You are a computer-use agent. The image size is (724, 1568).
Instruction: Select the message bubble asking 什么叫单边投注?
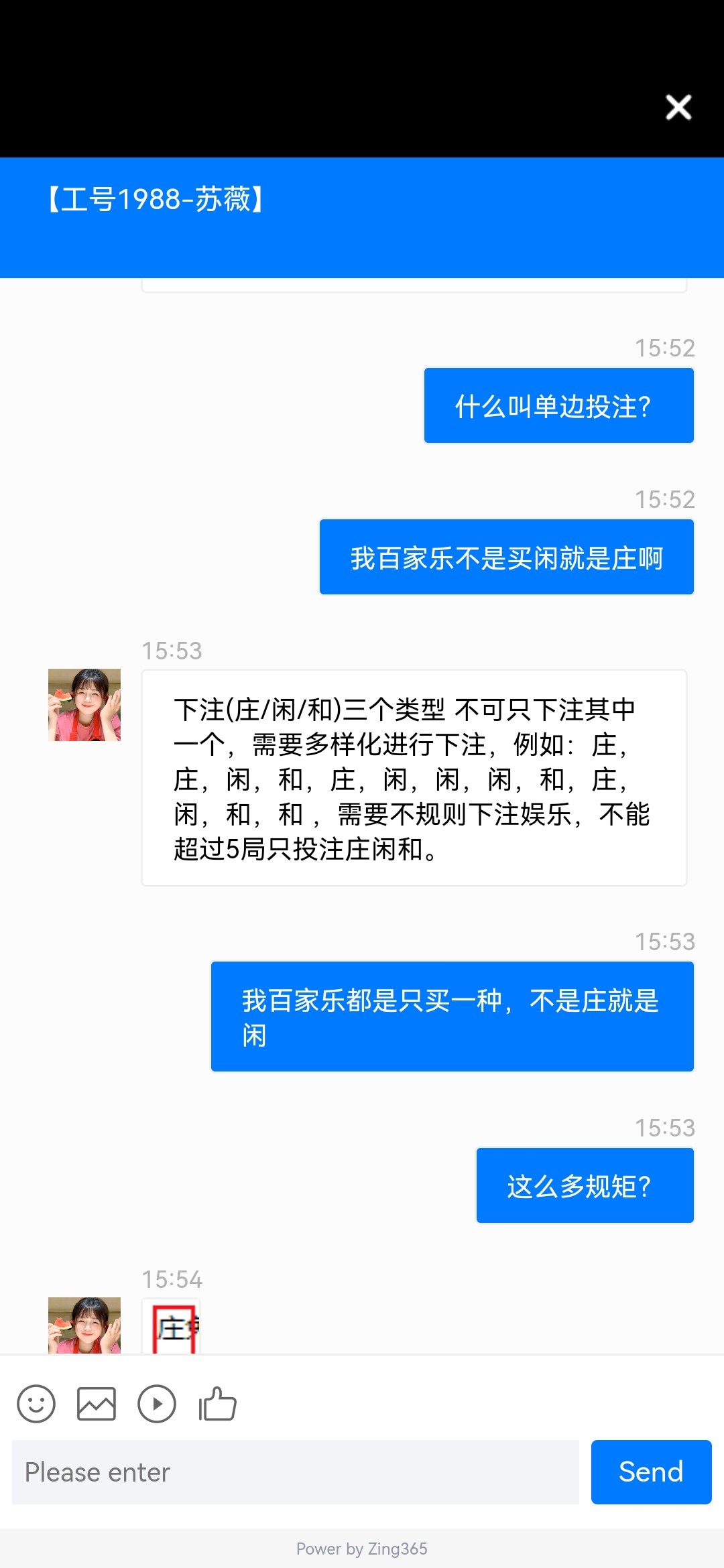[x=558, y=405]
